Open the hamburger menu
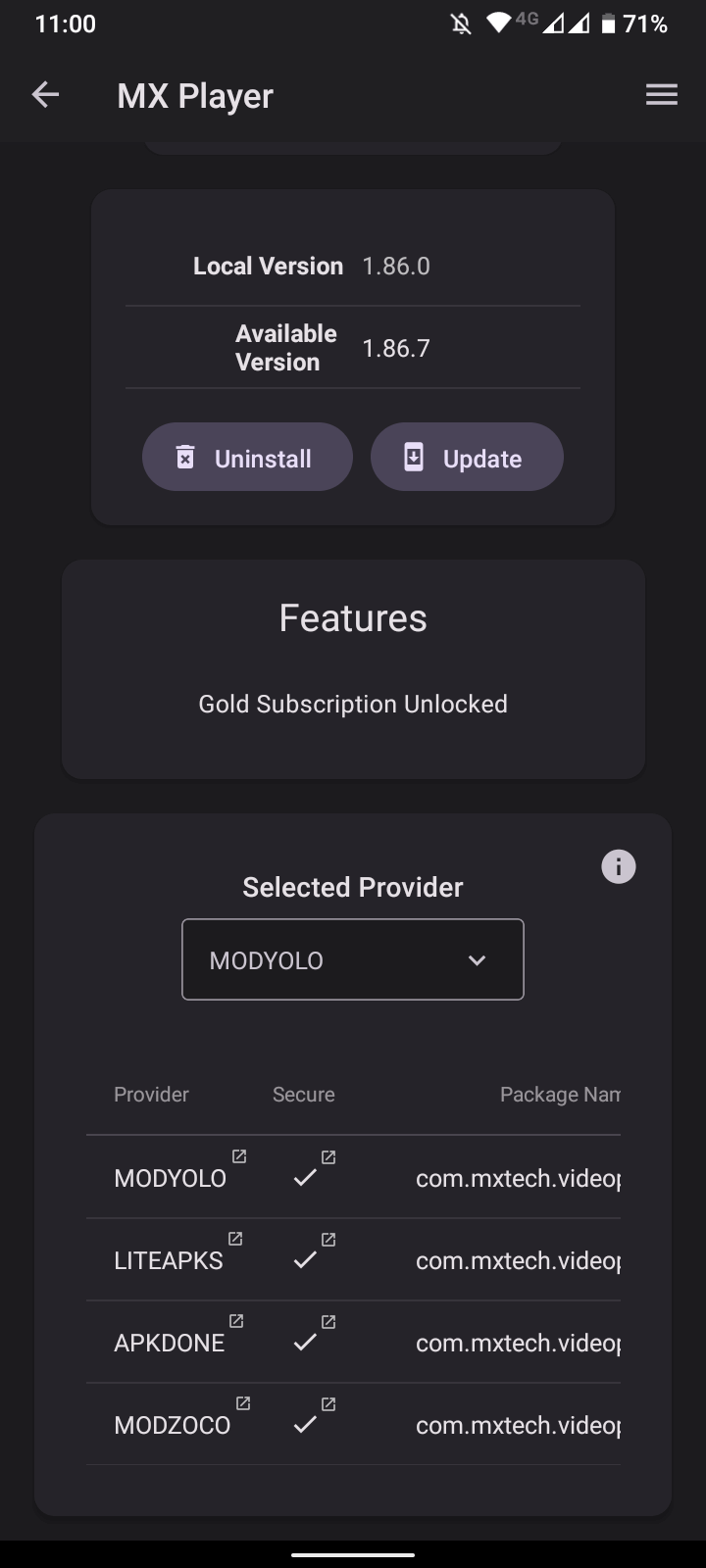This screenshot has height=1568, width=706. (x=662, y=95)
